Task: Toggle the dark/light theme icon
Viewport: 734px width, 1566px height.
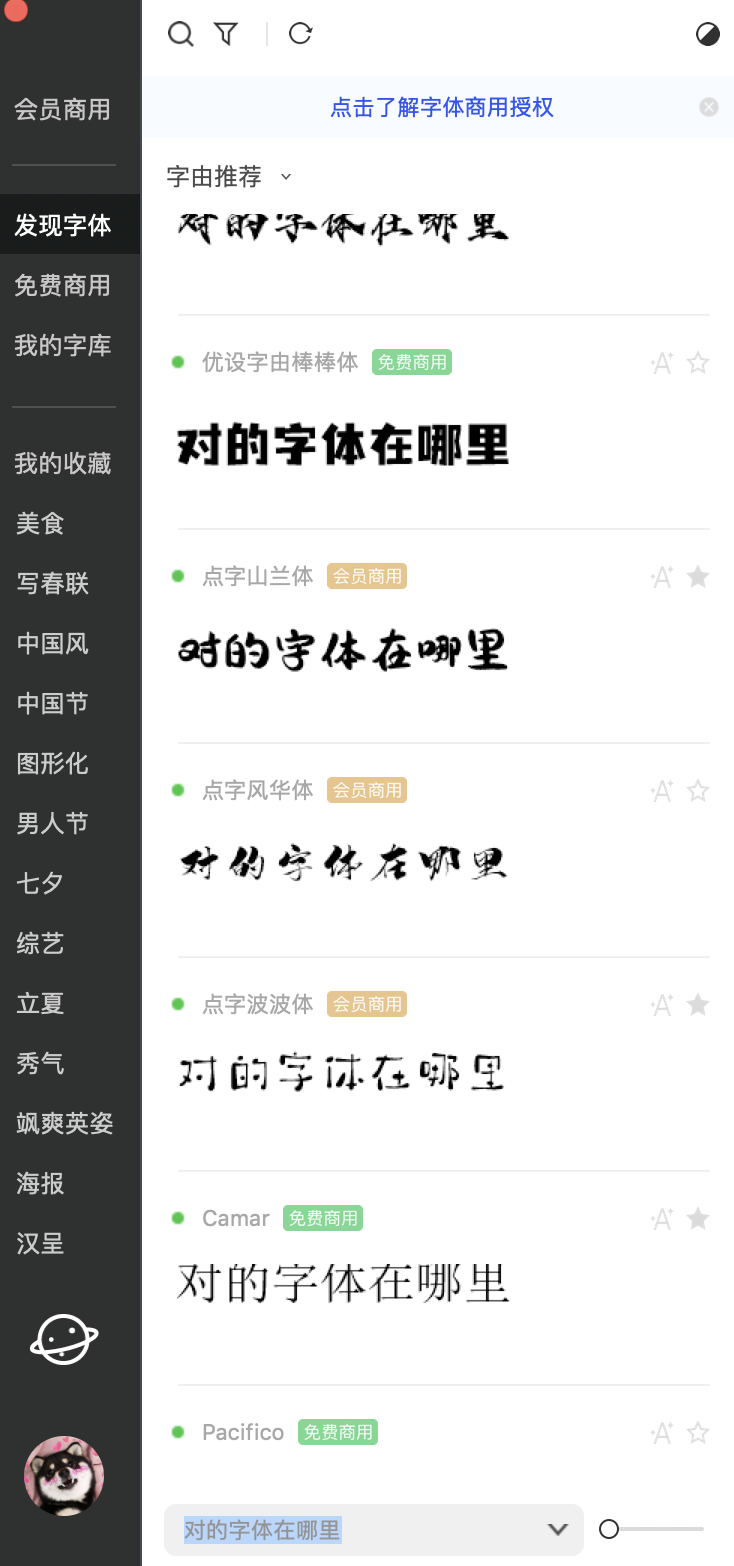Action: (x=708, y=35)
